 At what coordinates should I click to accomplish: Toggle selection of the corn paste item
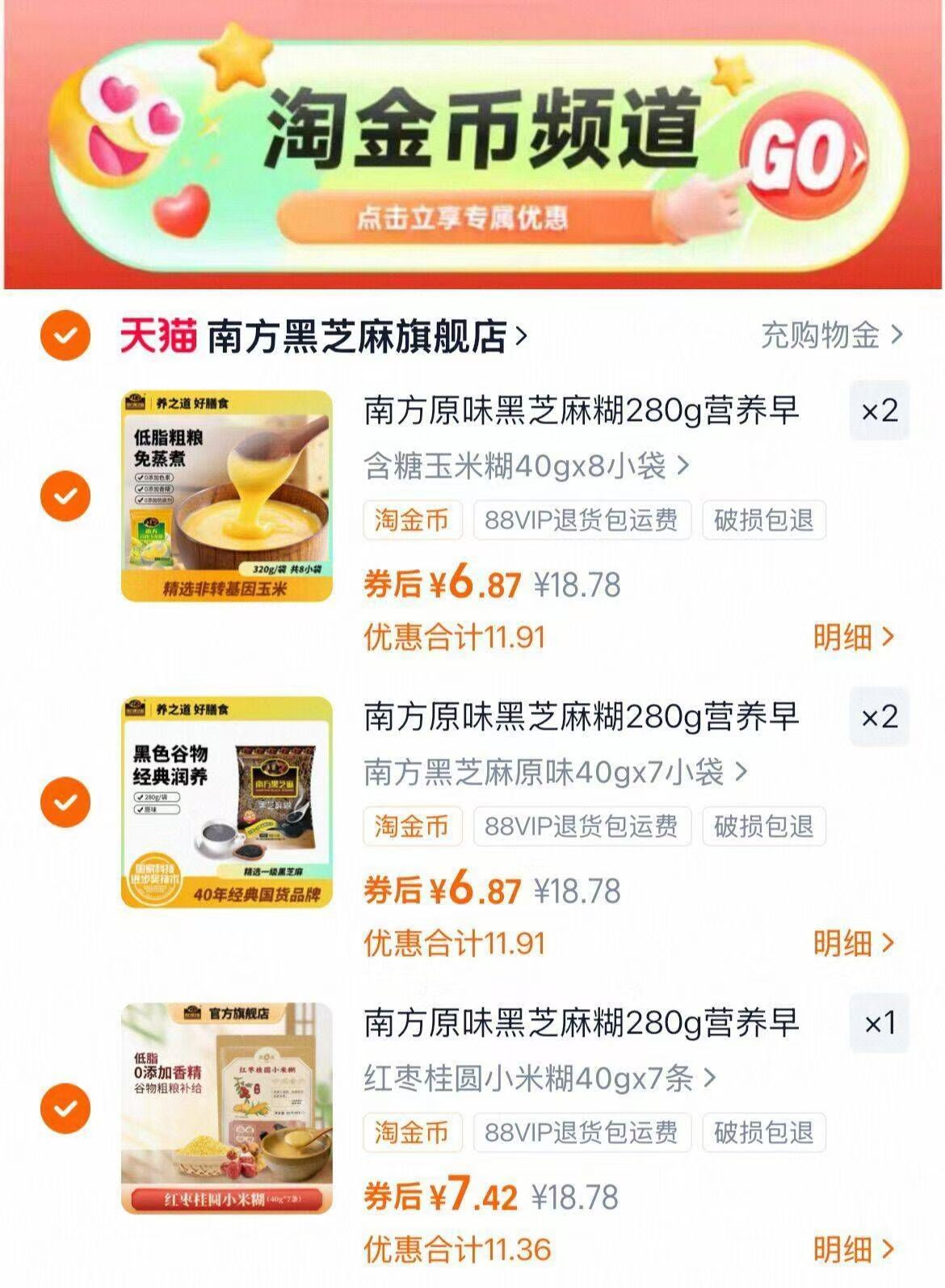pyautogui.click(x=65, y=496)
